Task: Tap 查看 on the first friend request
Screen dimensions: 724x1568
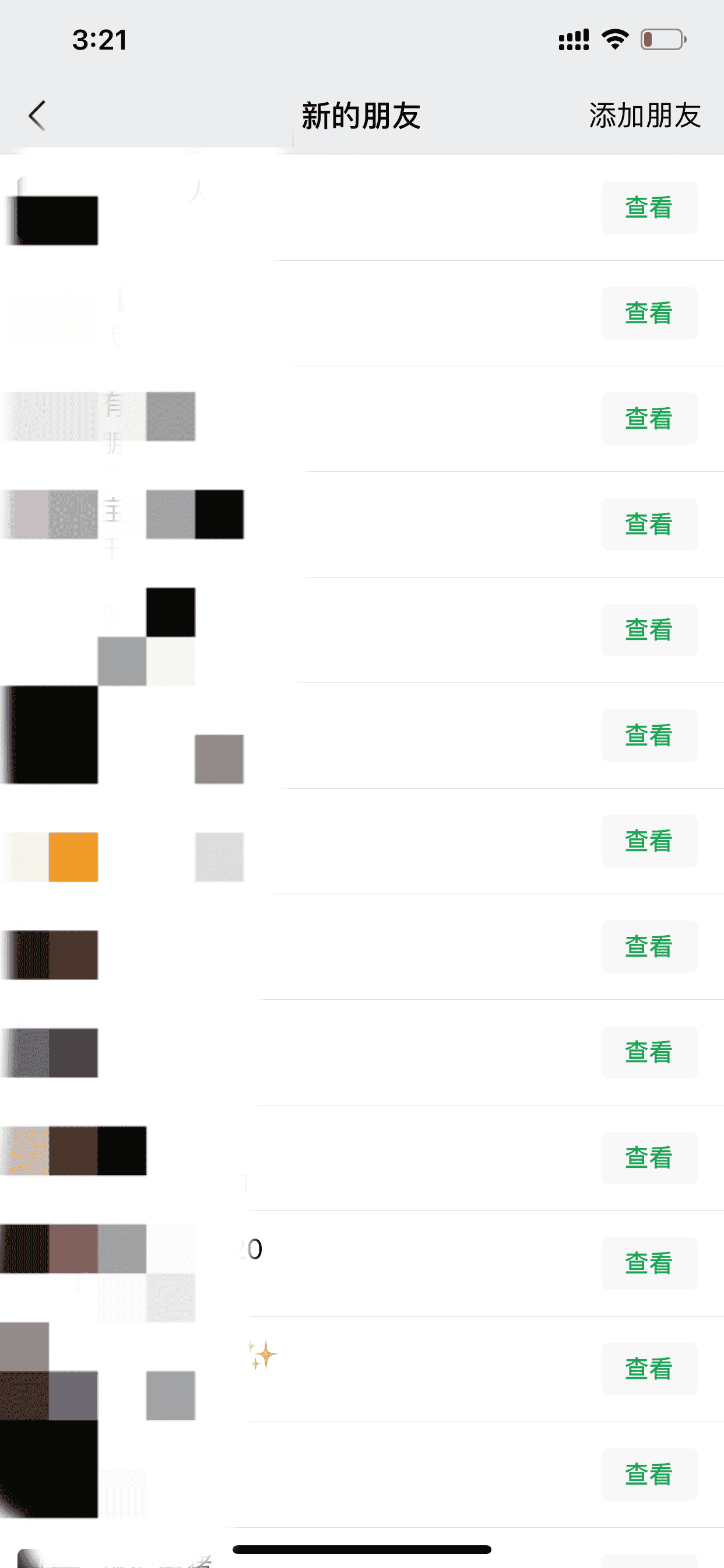Action: point(649,207)
